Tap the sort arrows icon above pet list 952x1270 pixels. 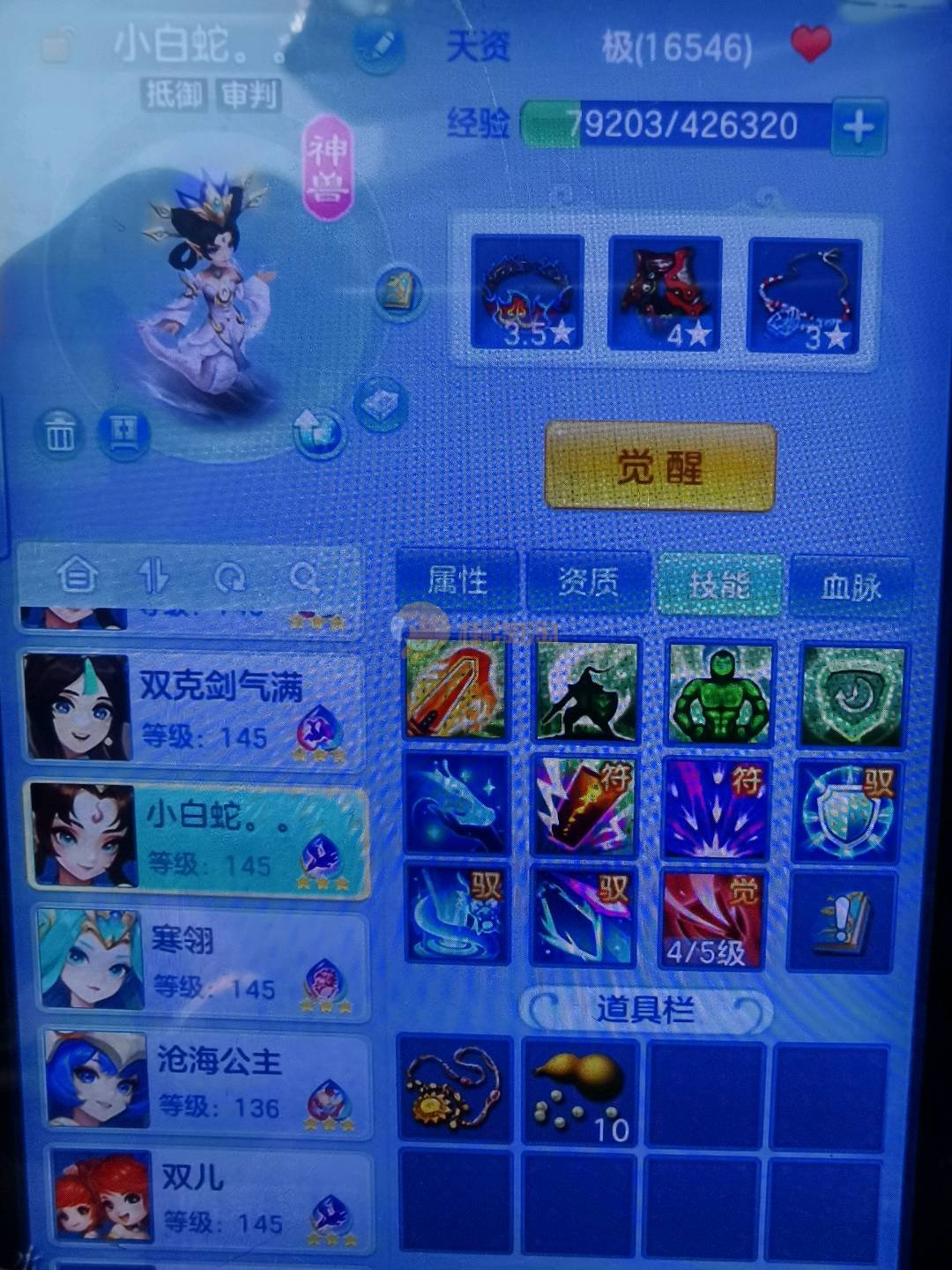pos(153,577)
